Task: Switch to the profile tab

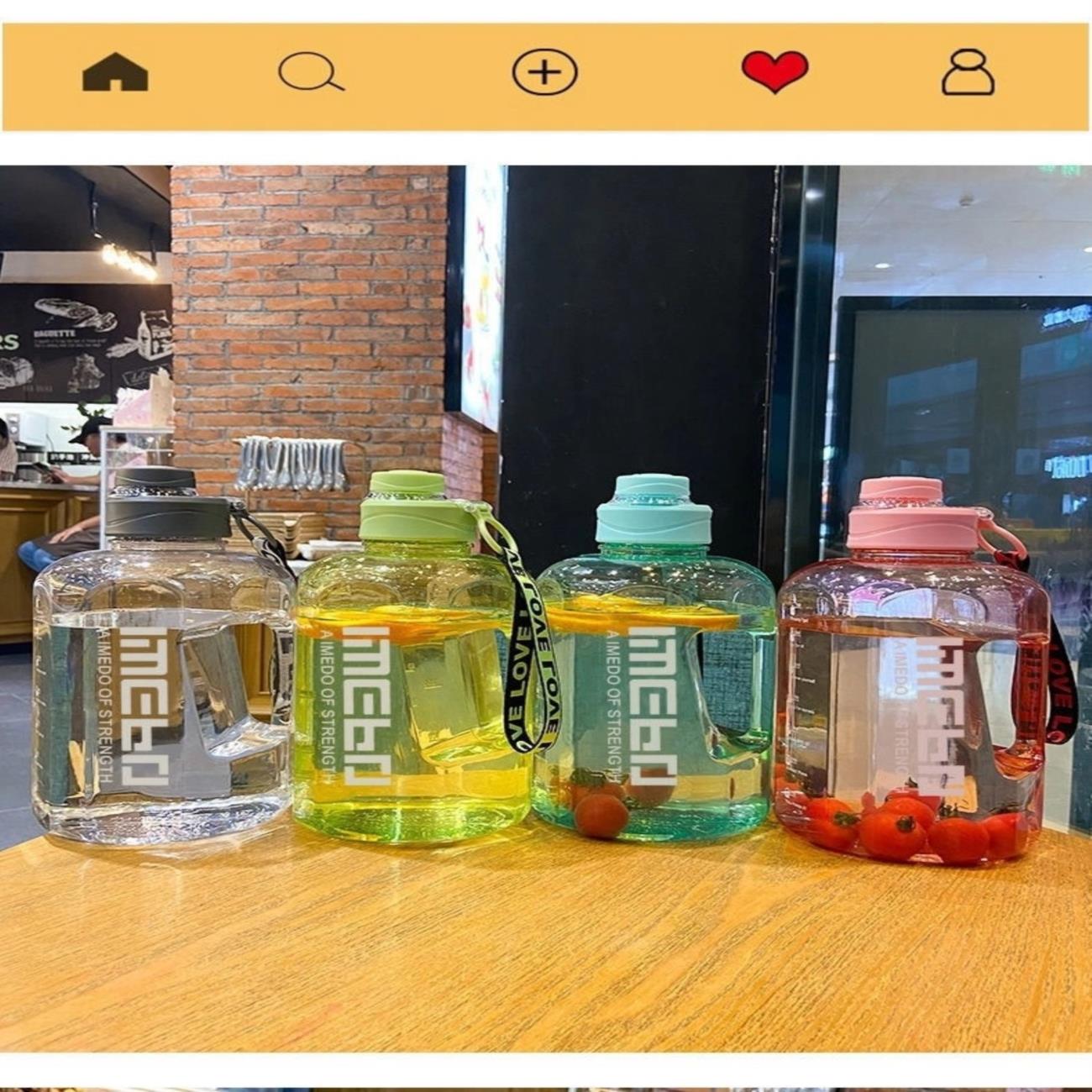Action: tap(968, 72)
